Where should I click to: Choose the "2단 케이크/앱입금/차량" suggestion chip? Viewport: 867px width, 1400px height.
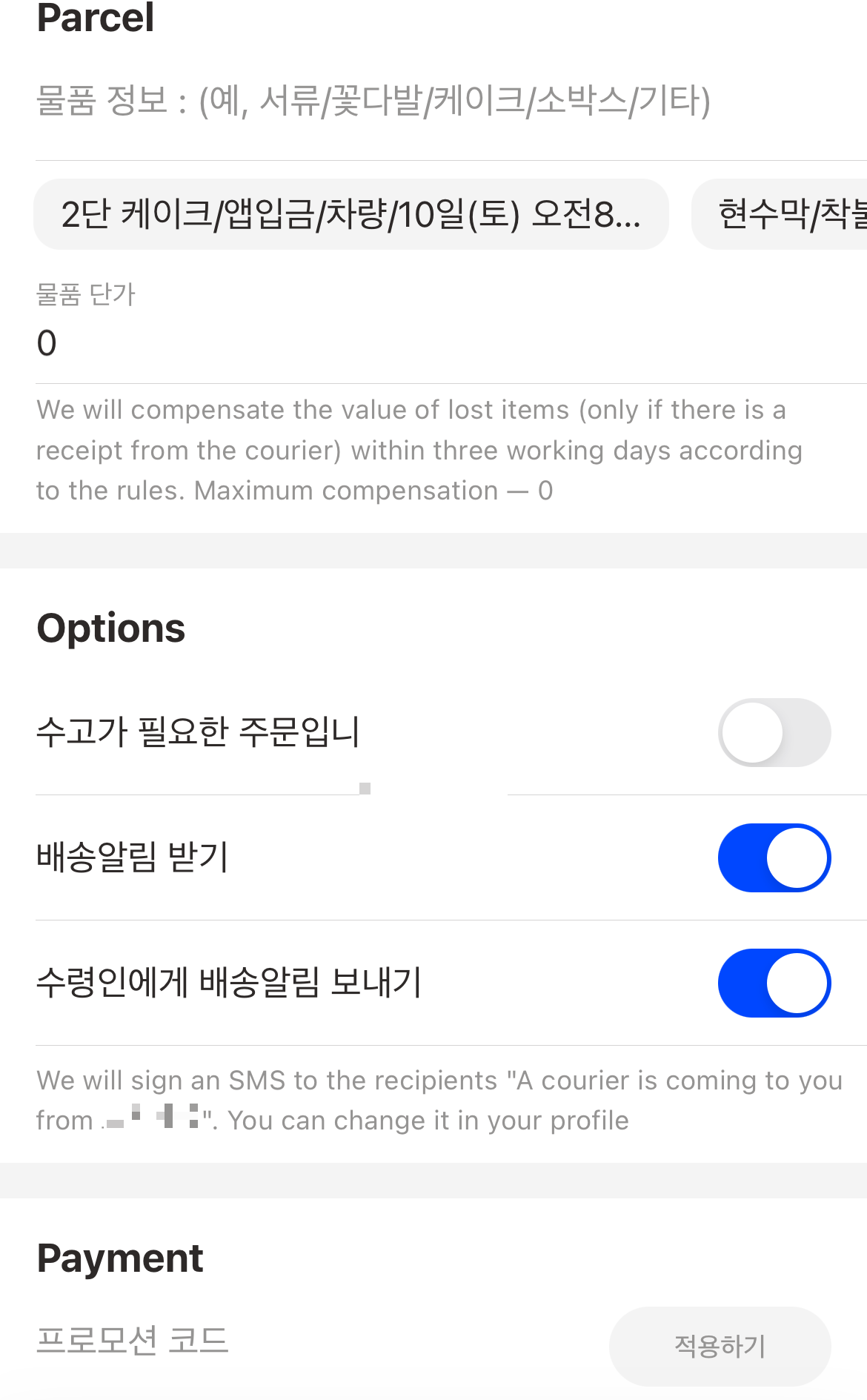click(x=352, y=214)
